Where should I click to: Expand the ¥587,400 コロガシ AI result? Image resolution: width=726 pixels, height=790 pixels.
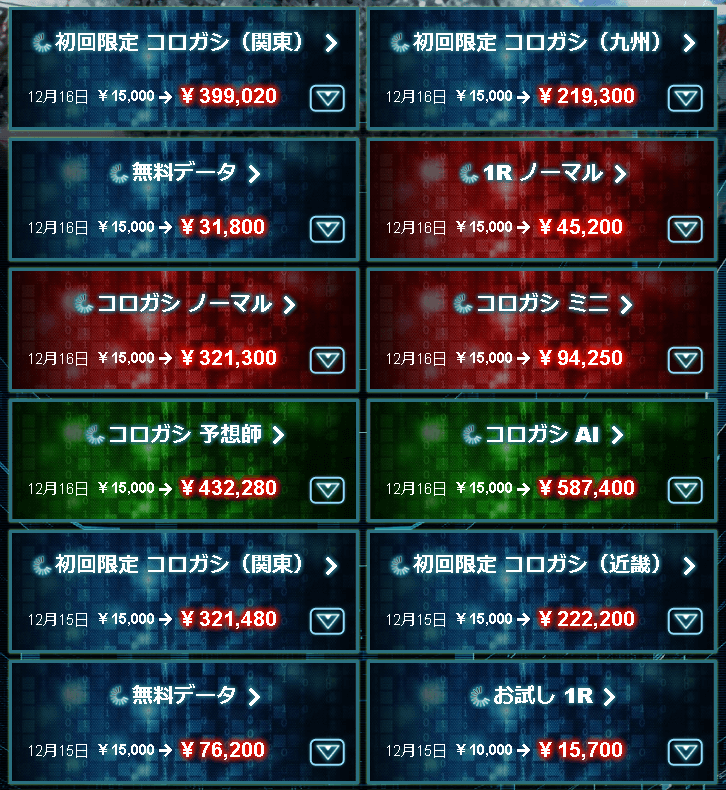(685, 489)
